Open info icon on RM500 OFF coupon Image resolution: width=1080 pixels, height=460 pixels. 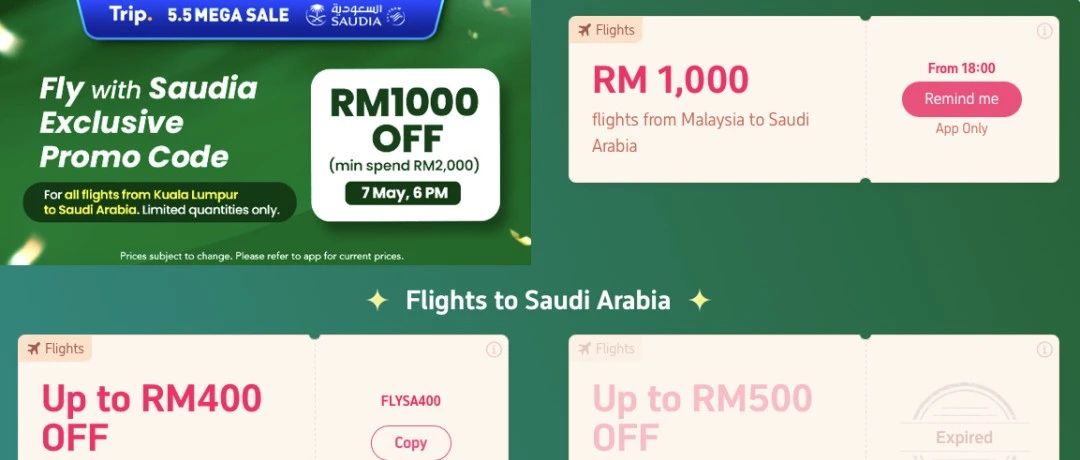pos(1044,350)
